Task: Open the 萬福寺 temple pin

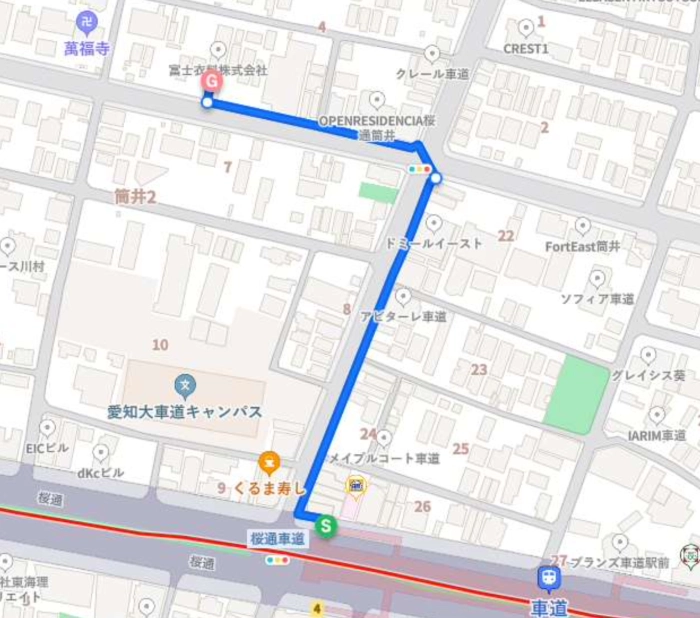Action: coord(86,21)
